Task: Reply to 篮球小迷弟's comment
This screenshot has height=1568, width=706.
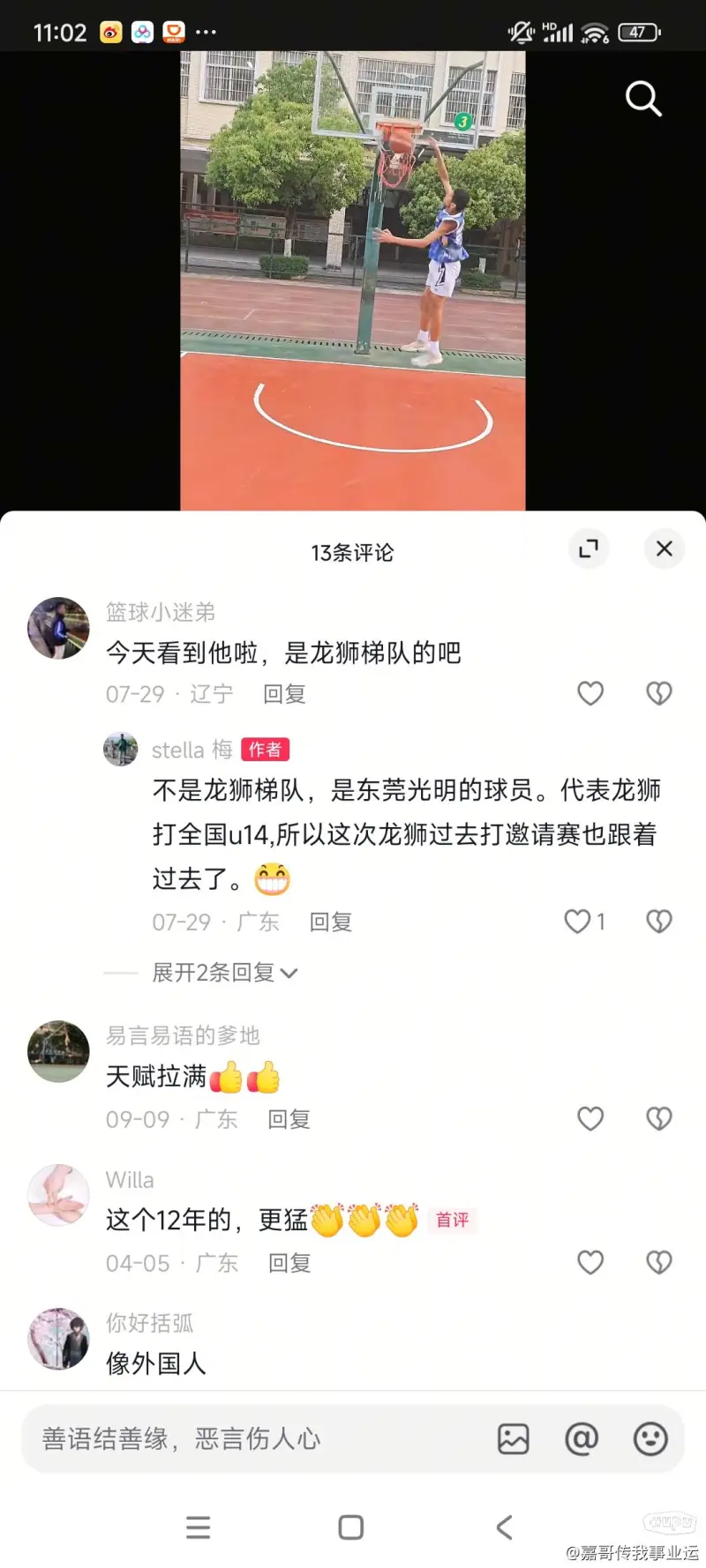Action: (x=284, y=694)
